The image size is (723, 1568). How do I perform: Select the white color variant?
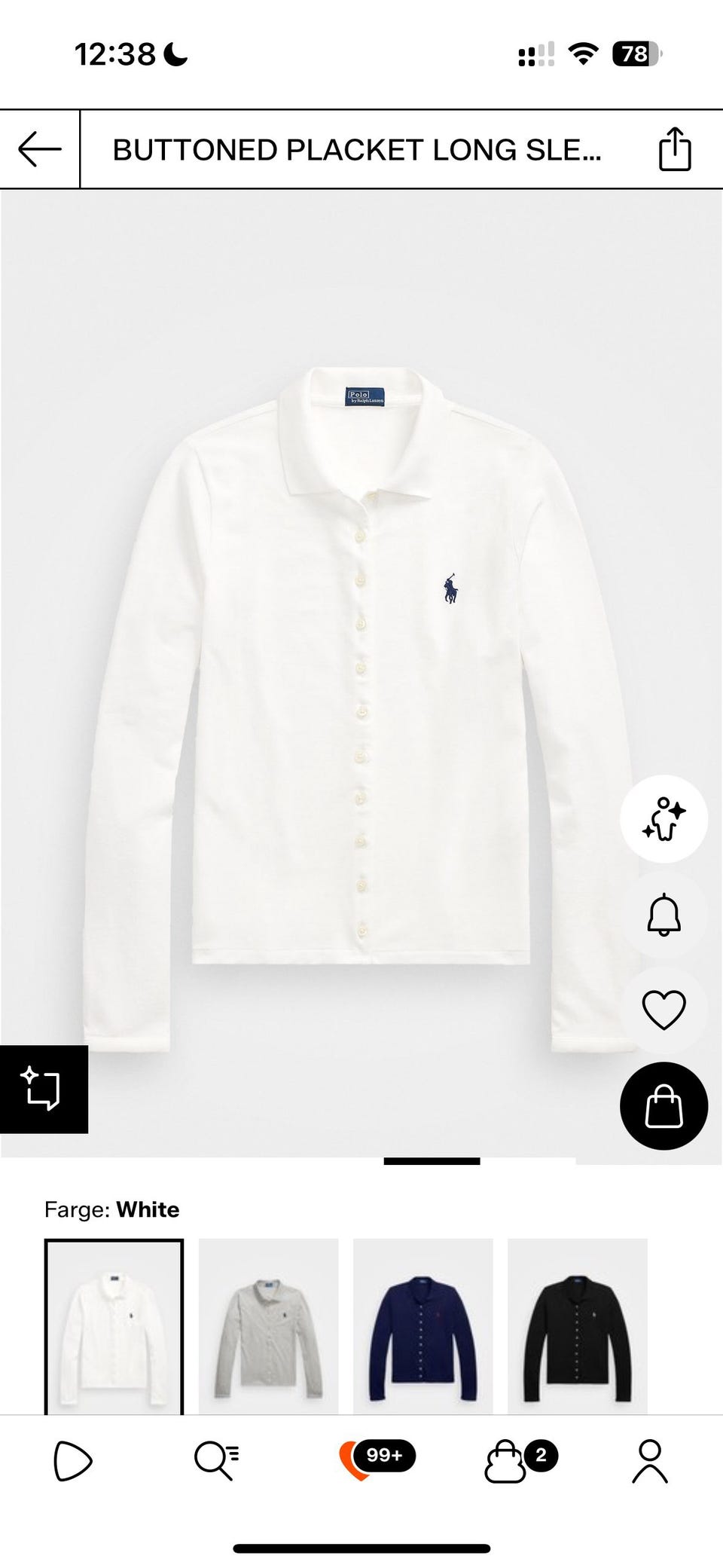114,1326
